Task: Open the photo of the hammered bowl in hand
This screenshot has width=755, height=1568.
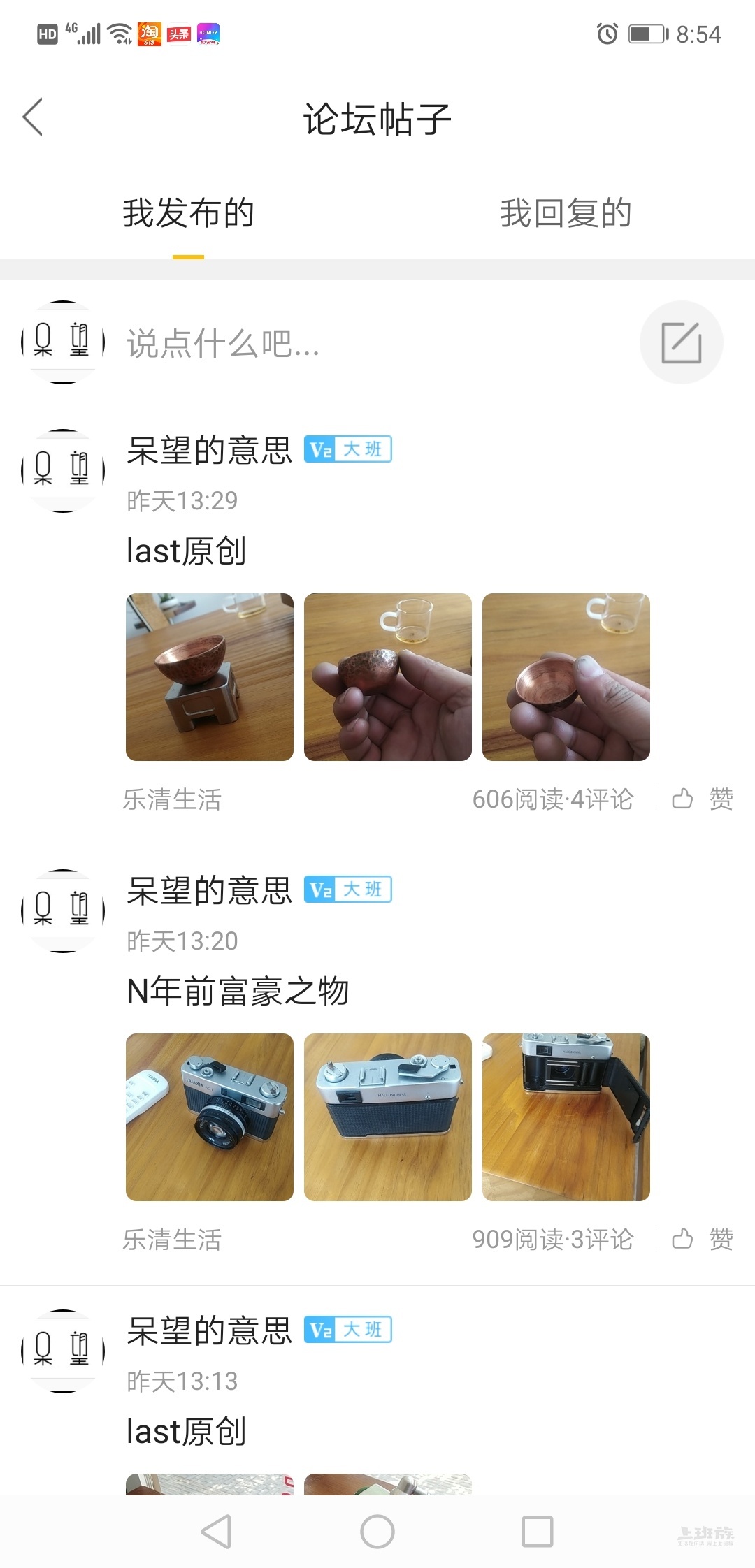Action: tap(388, 676)
